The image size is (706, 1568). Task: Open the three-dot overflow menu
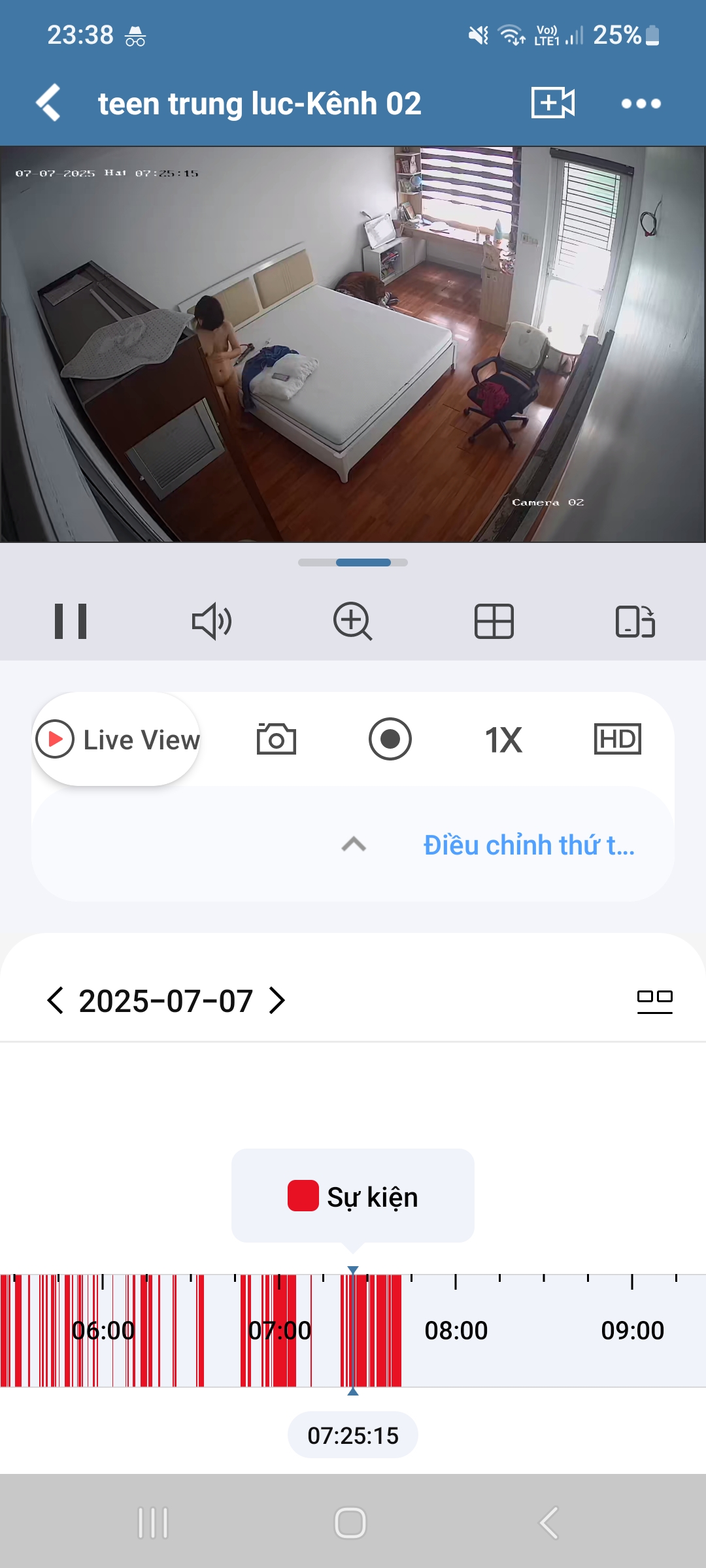click(x=641, y=103)
